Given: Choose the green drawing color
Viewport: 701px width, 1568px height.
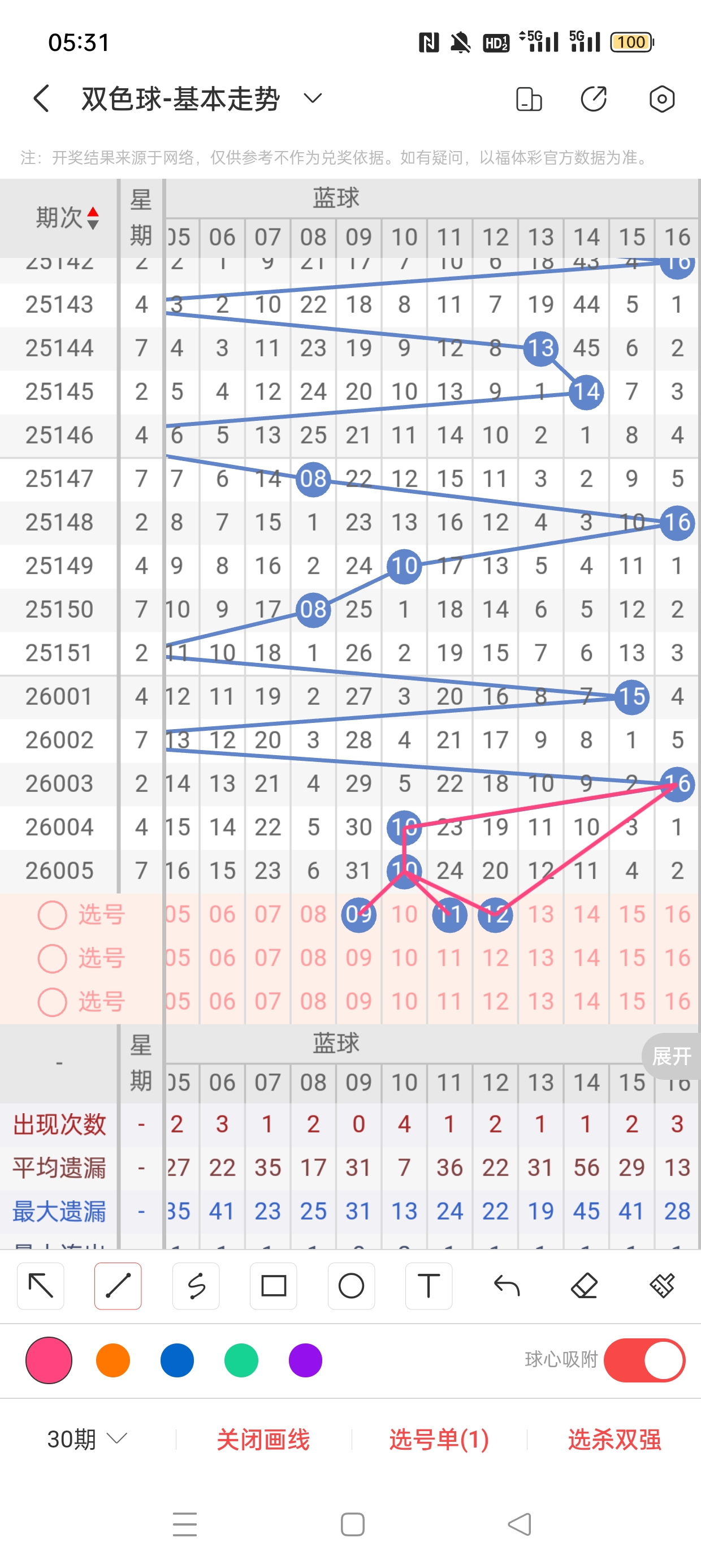Looking at the screenshot, I should click(x=241, y=1360).
